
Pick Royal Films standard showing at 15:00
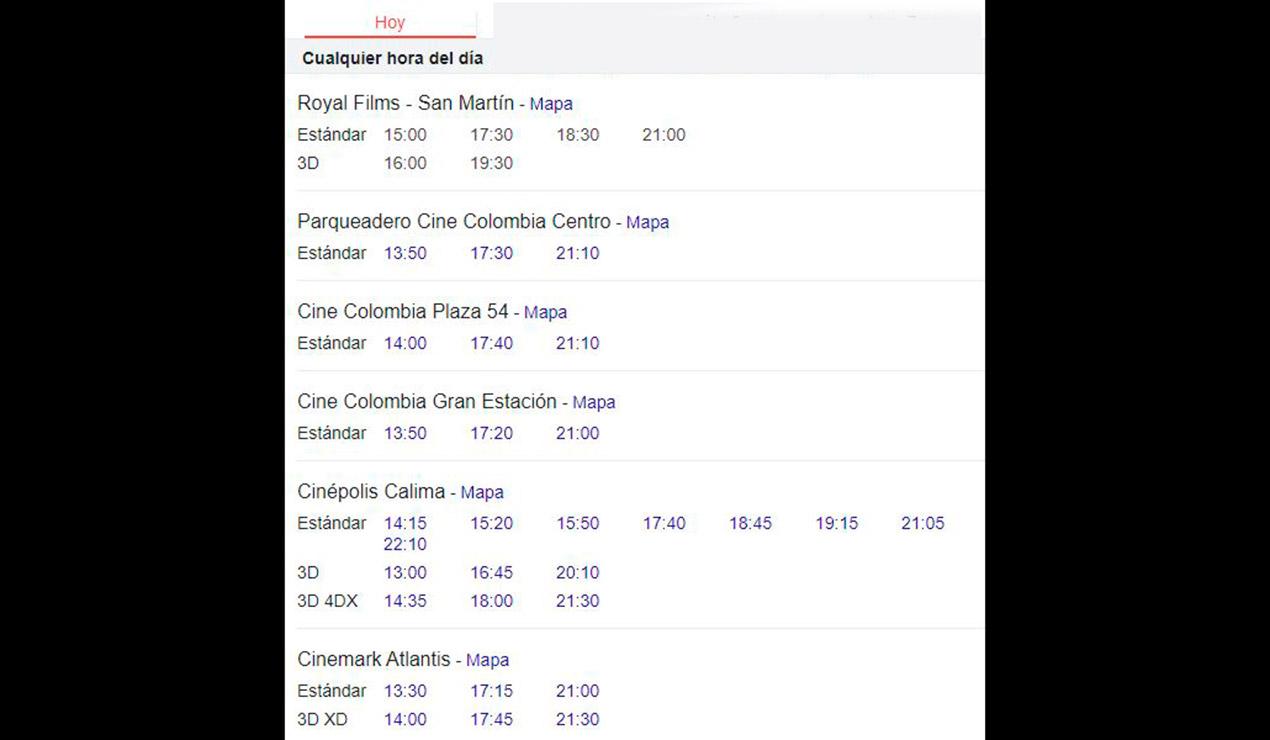pos(405,135)
